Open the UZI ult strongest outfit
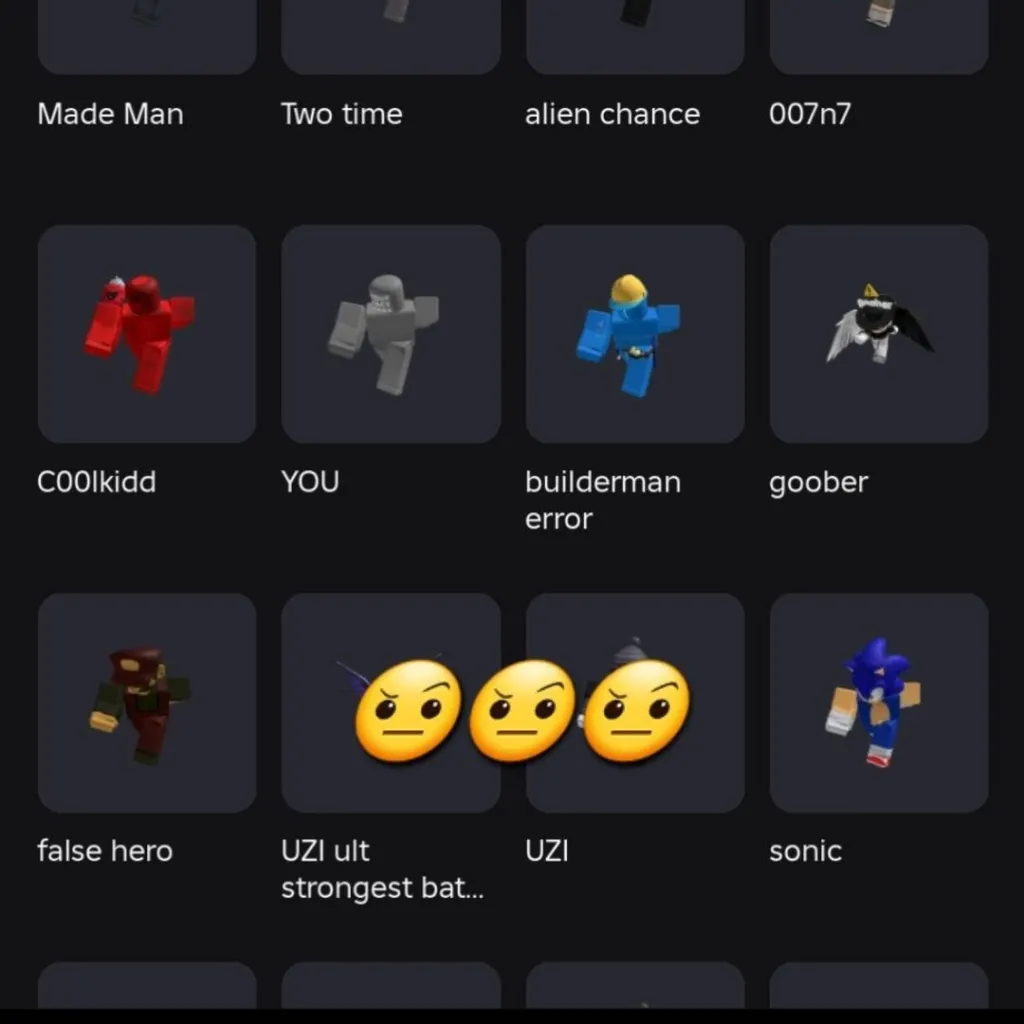 (391, 702)
